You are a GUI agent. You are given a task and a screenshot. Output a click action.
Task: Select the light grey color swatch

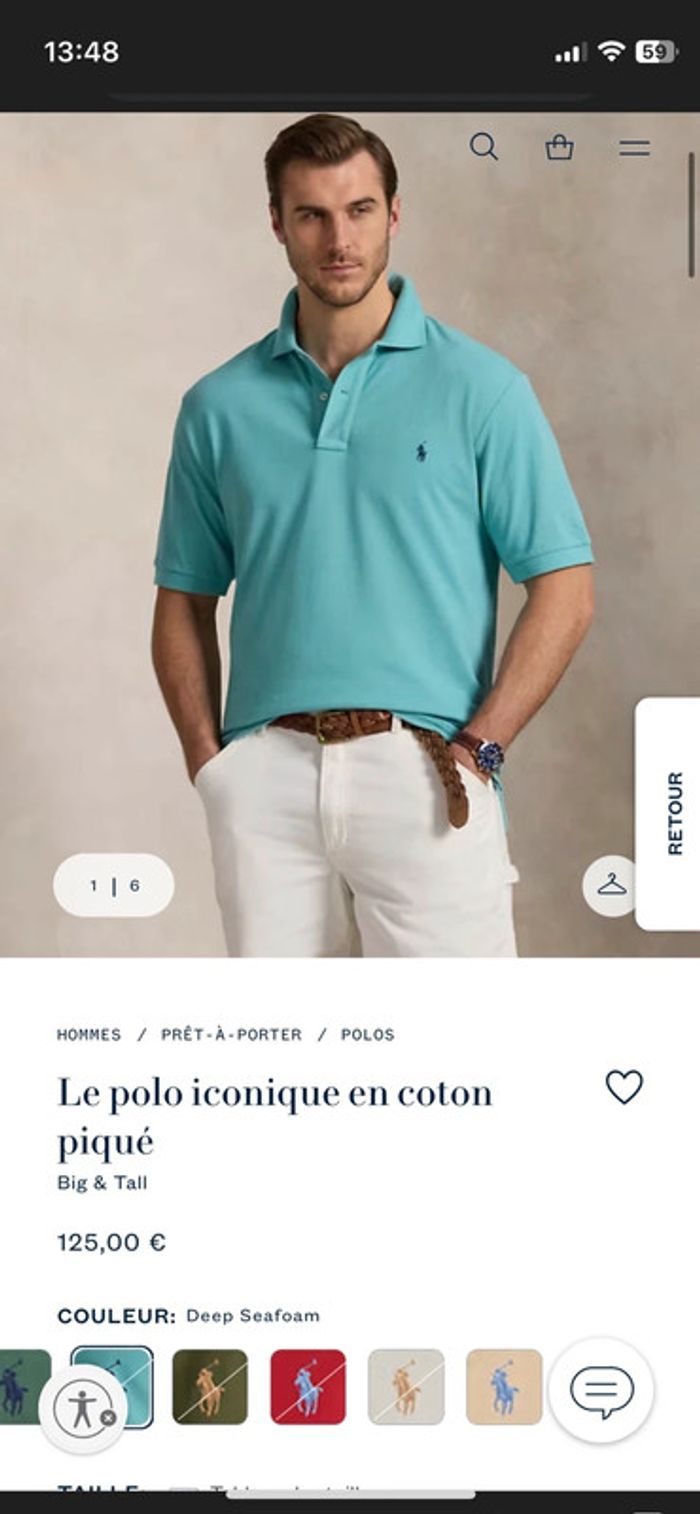tap(406, 1387)
